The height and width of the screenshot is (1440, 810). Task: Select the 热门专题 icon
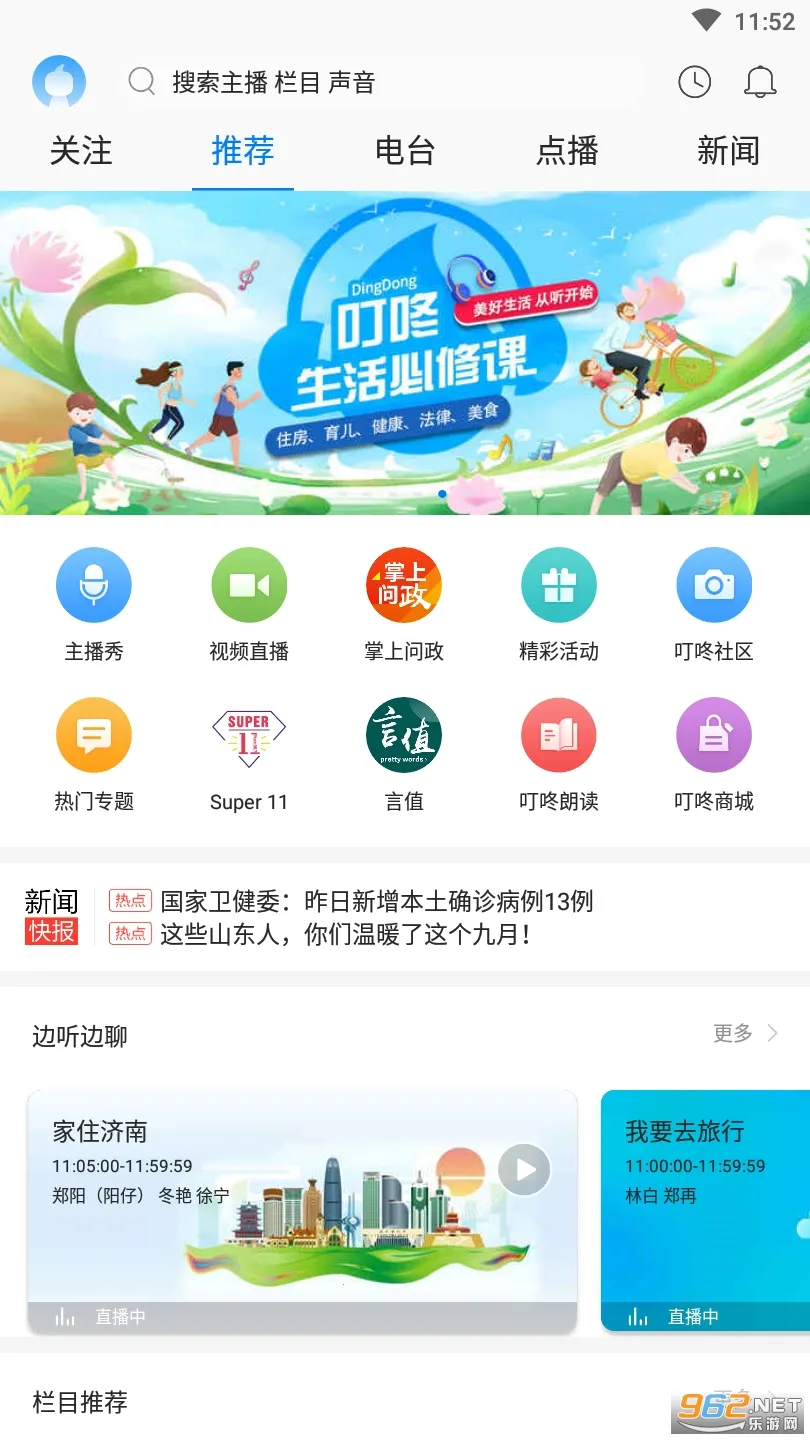pos(94,735)
